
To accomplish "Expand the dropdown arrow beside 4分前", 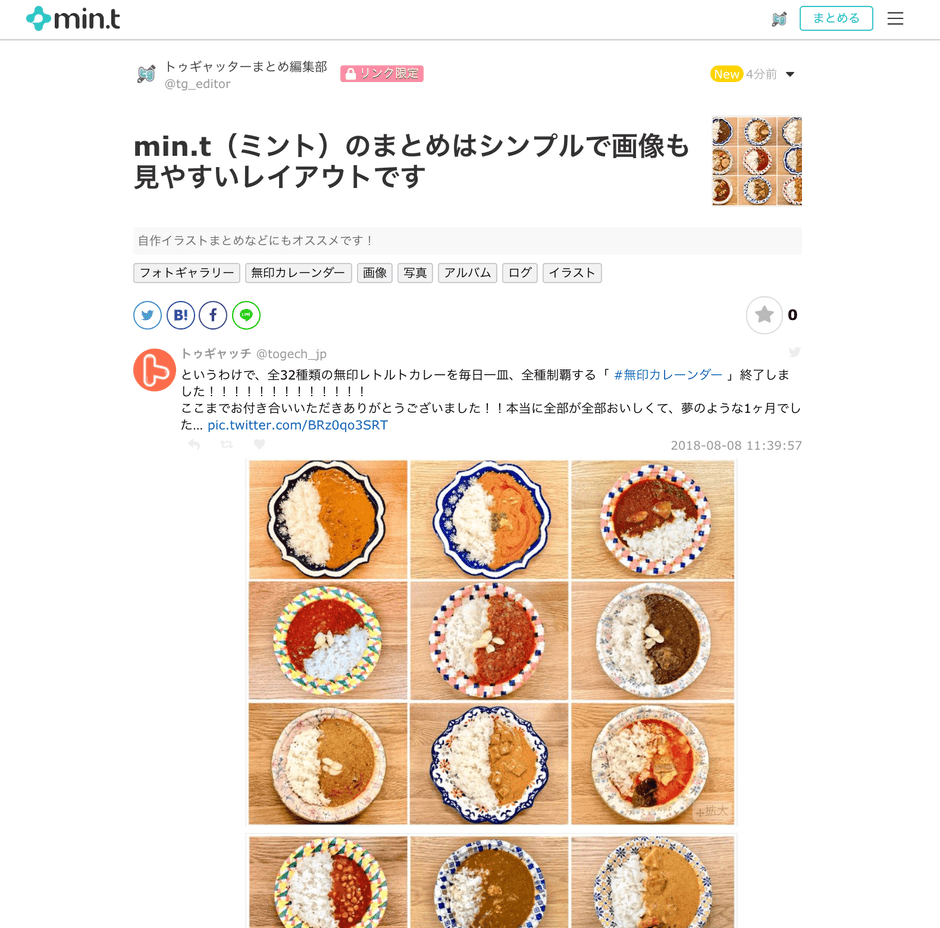I will tap(790, 75).
